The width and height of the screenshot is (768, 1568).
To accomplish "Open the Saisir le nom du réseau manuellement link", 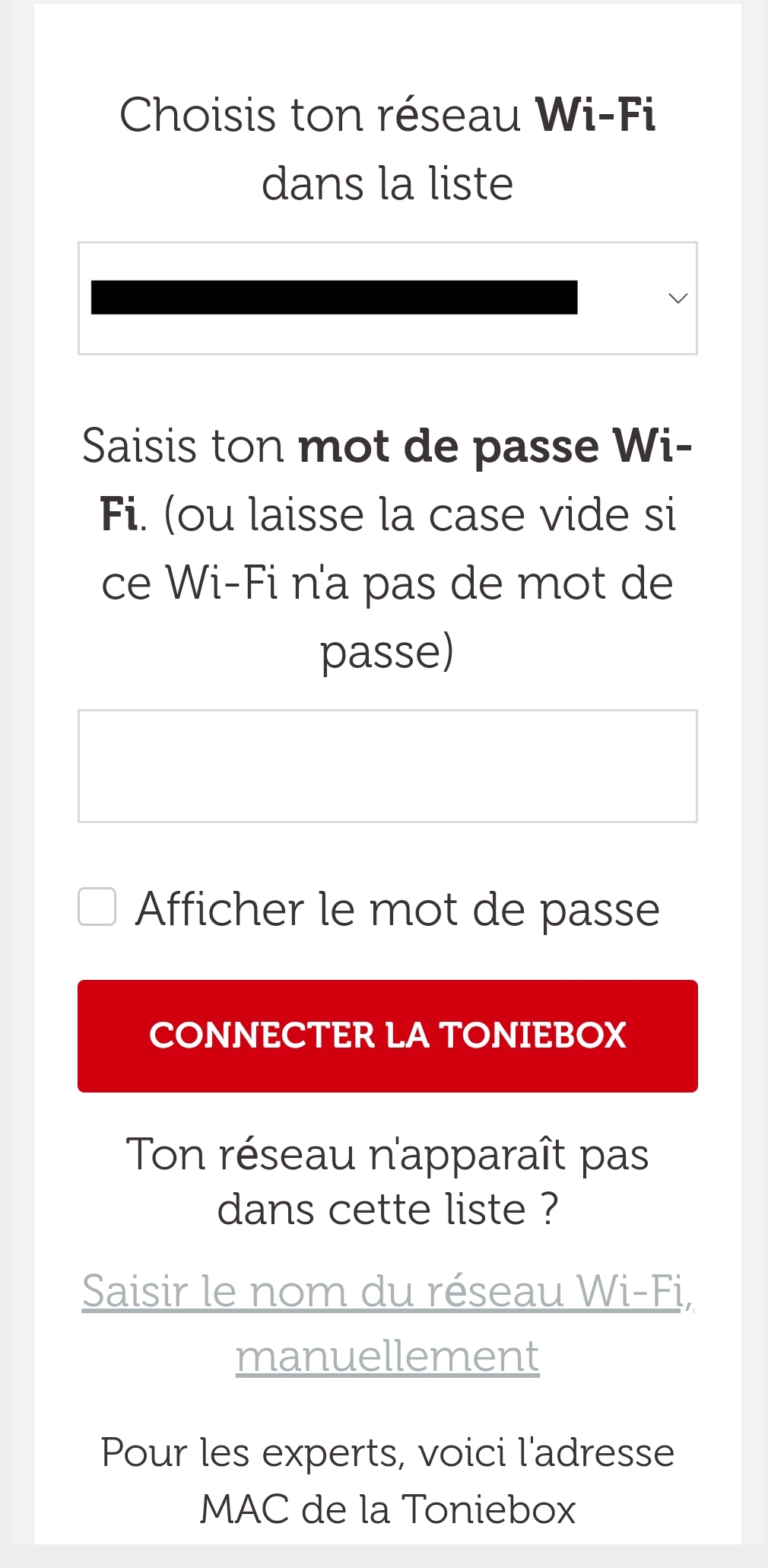I will click(x=387, y=1323).
